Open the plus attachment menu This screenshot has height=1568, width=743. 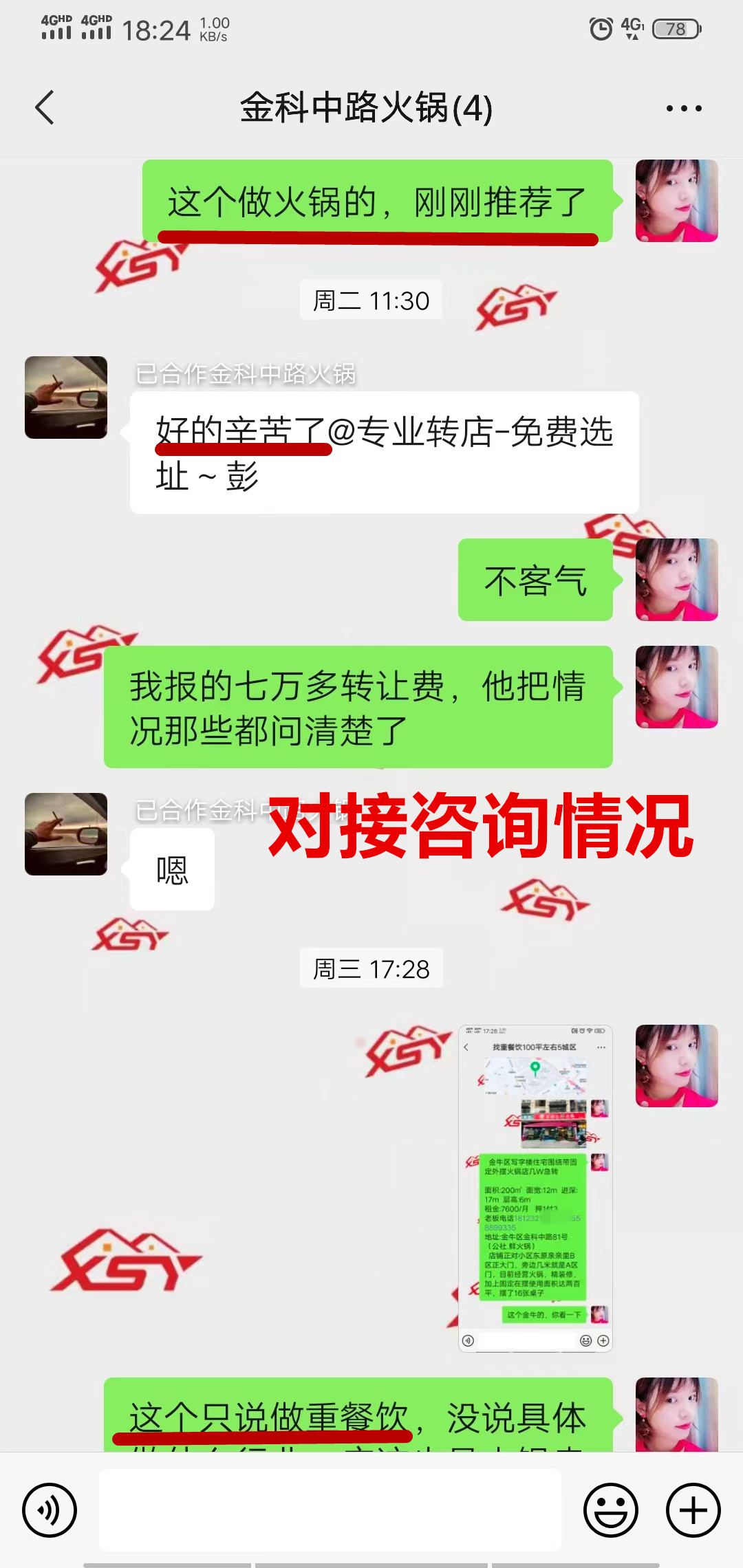click(x=693, y=1510)
